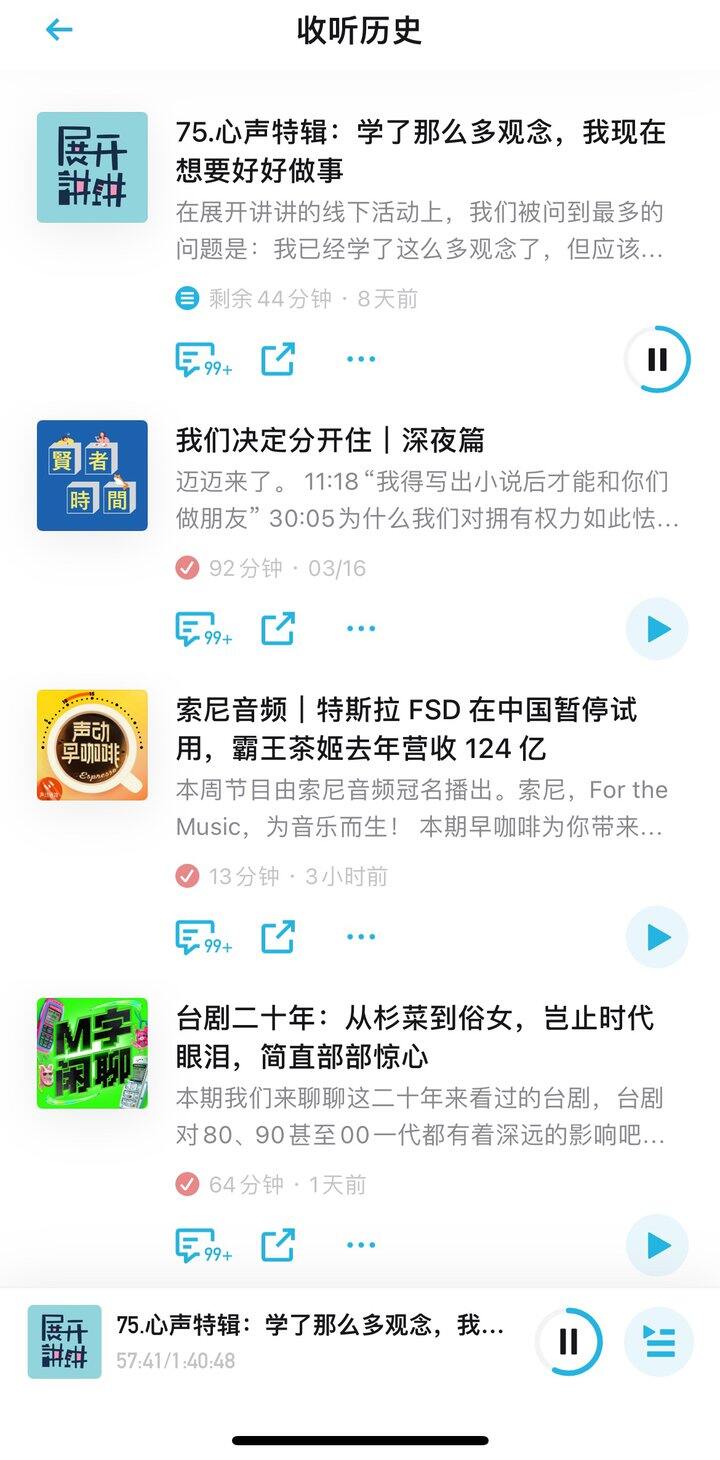View comments on 我们决定分开住 episode
This screenshot has width=720, height=1460.
(x=202, y=630)
